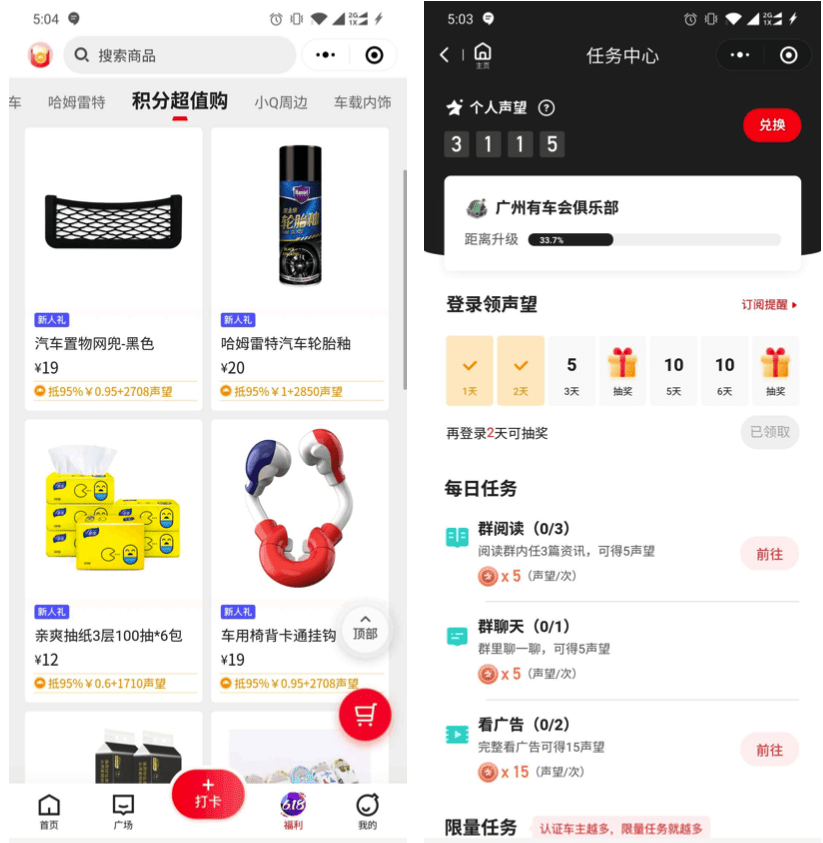Image resolution: width=823 pixels, height=843 pixels.
Task: Open the 搜索商品 search box
Action: click(x=180, y=56)
